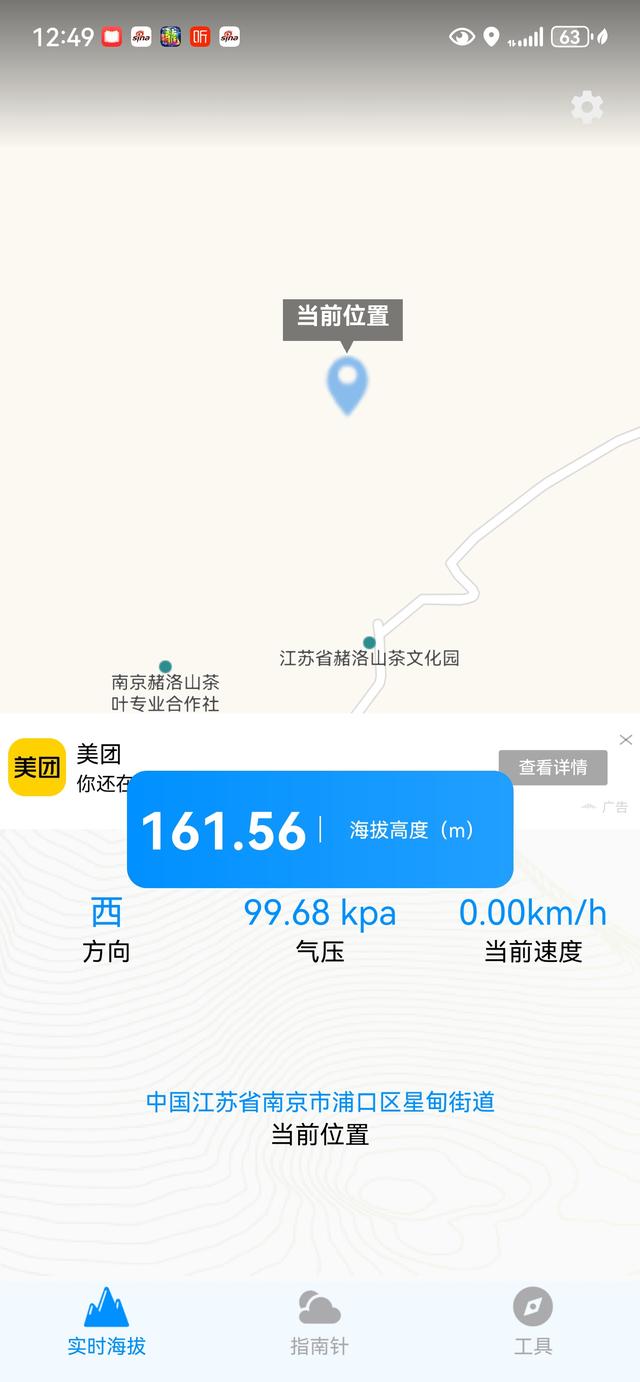The width and height of the screenshot is (640, 1382).
Task: Open the 美团 ad logo
Action: pos(37,767)
